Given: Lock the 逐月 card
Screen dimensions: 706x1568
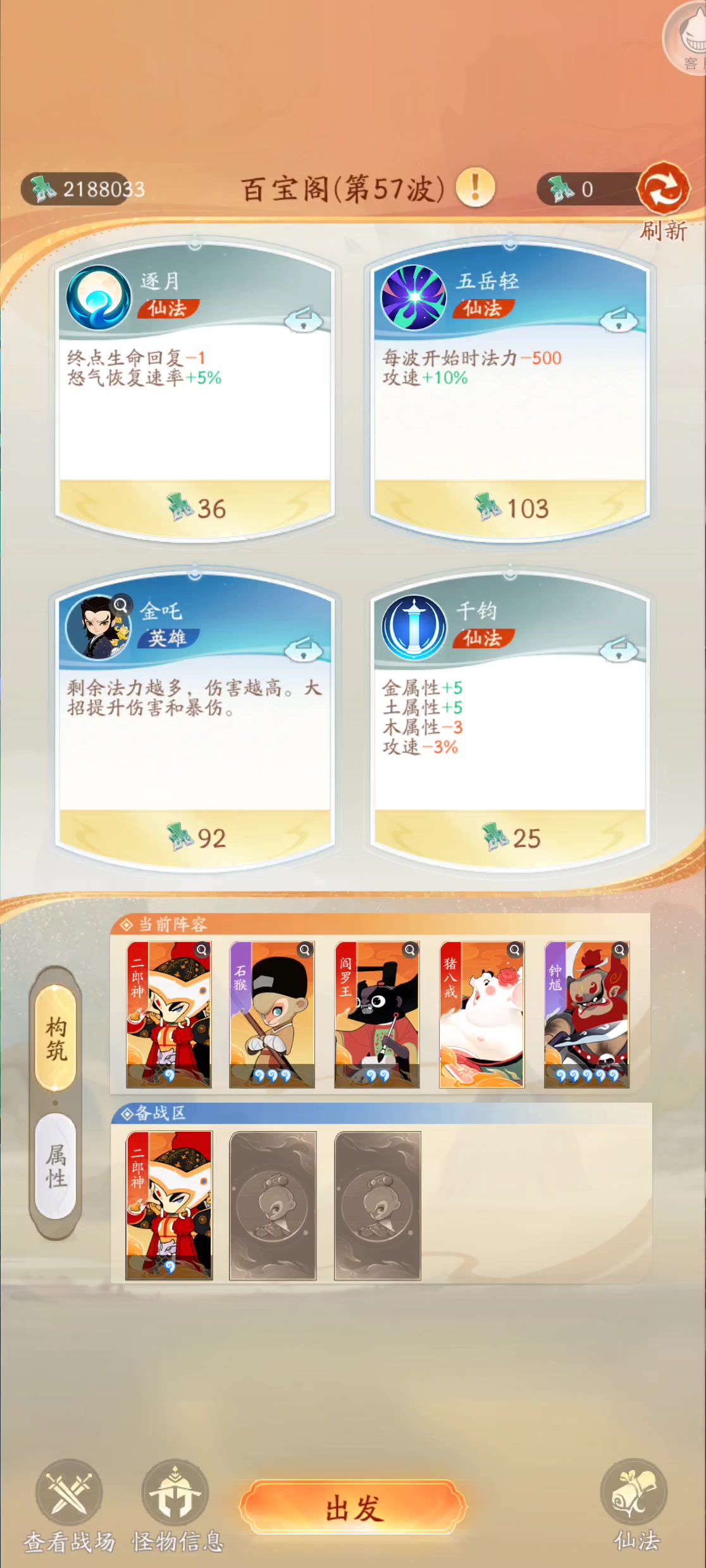Looking at the screenshot, I should click(x=304, y=321).
